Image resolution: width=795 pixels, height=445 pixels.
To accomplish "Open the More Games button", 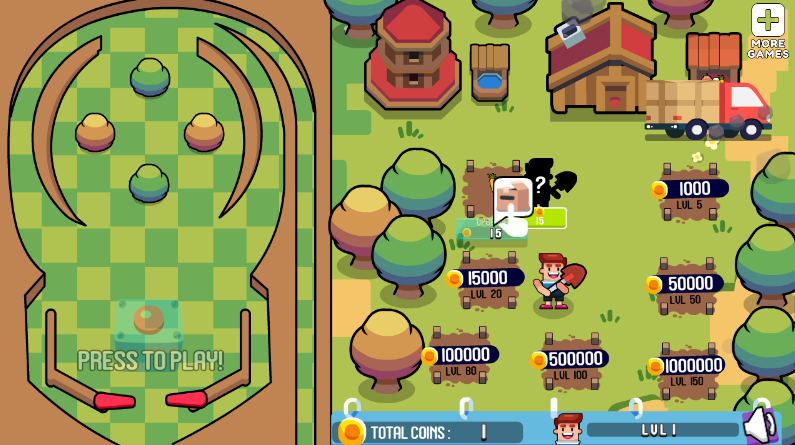I will point(768,30).
